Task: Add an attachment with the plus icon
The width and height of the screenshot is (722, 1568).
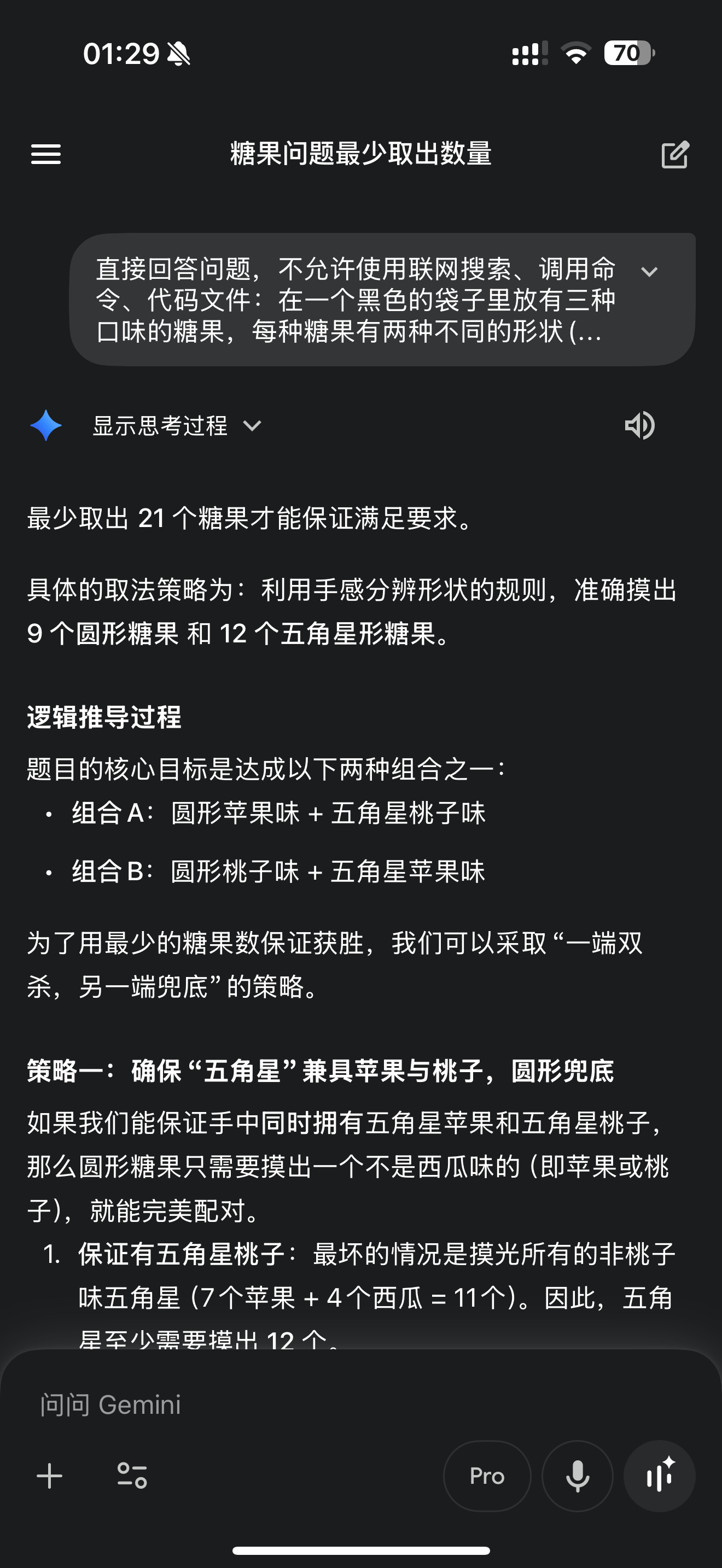Action: coord(49,1476)
